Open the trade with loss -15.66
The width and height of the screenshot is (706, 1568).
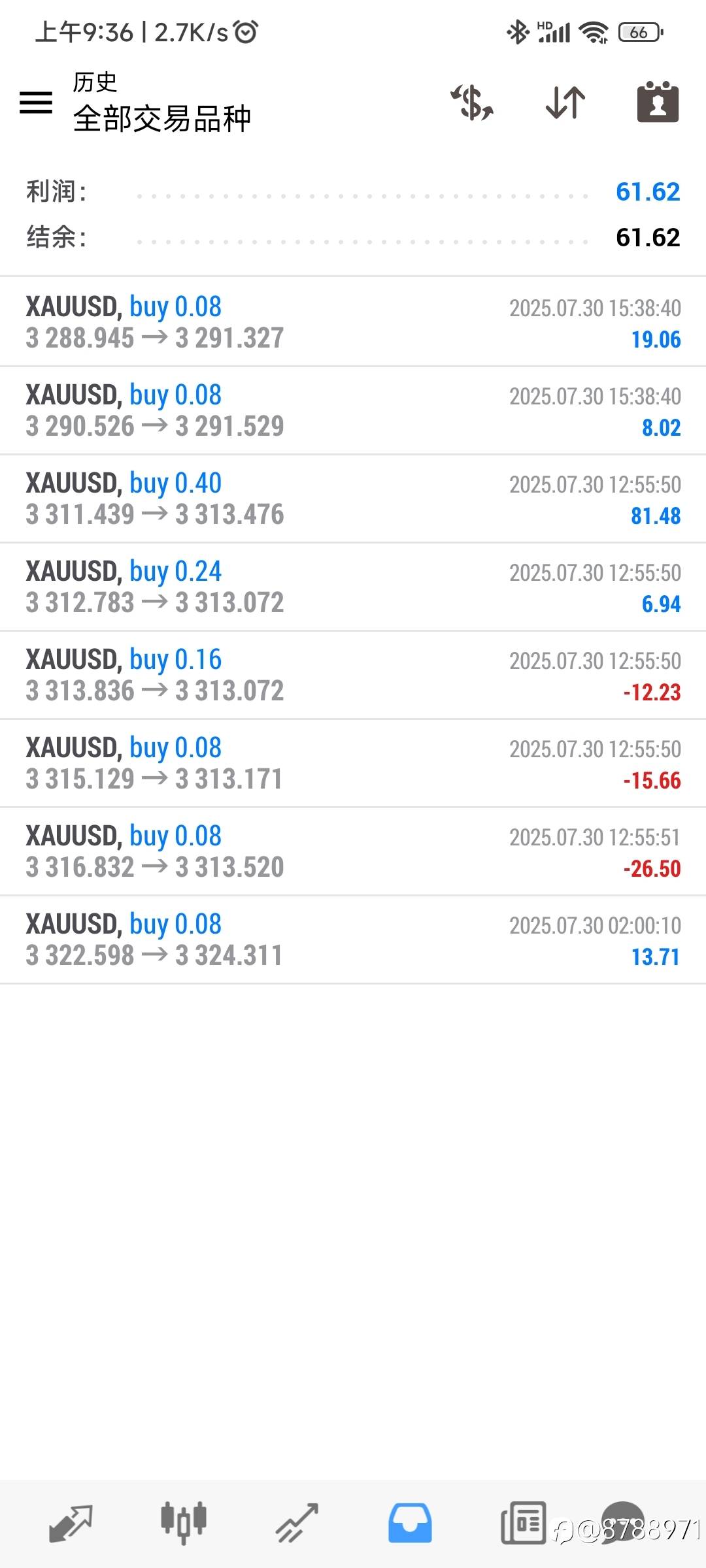click(x=353, y=763)
